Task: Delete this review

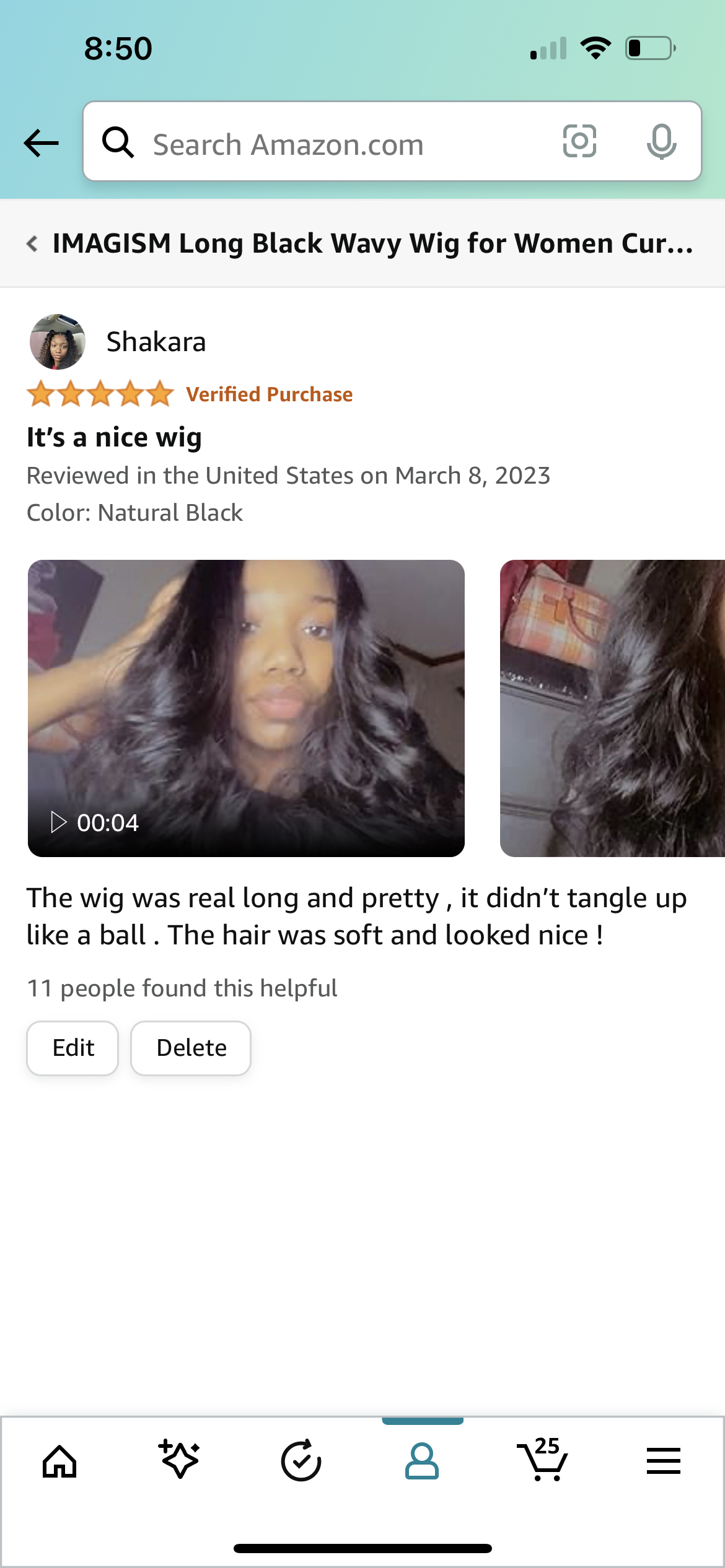Action: (191, 1048)
